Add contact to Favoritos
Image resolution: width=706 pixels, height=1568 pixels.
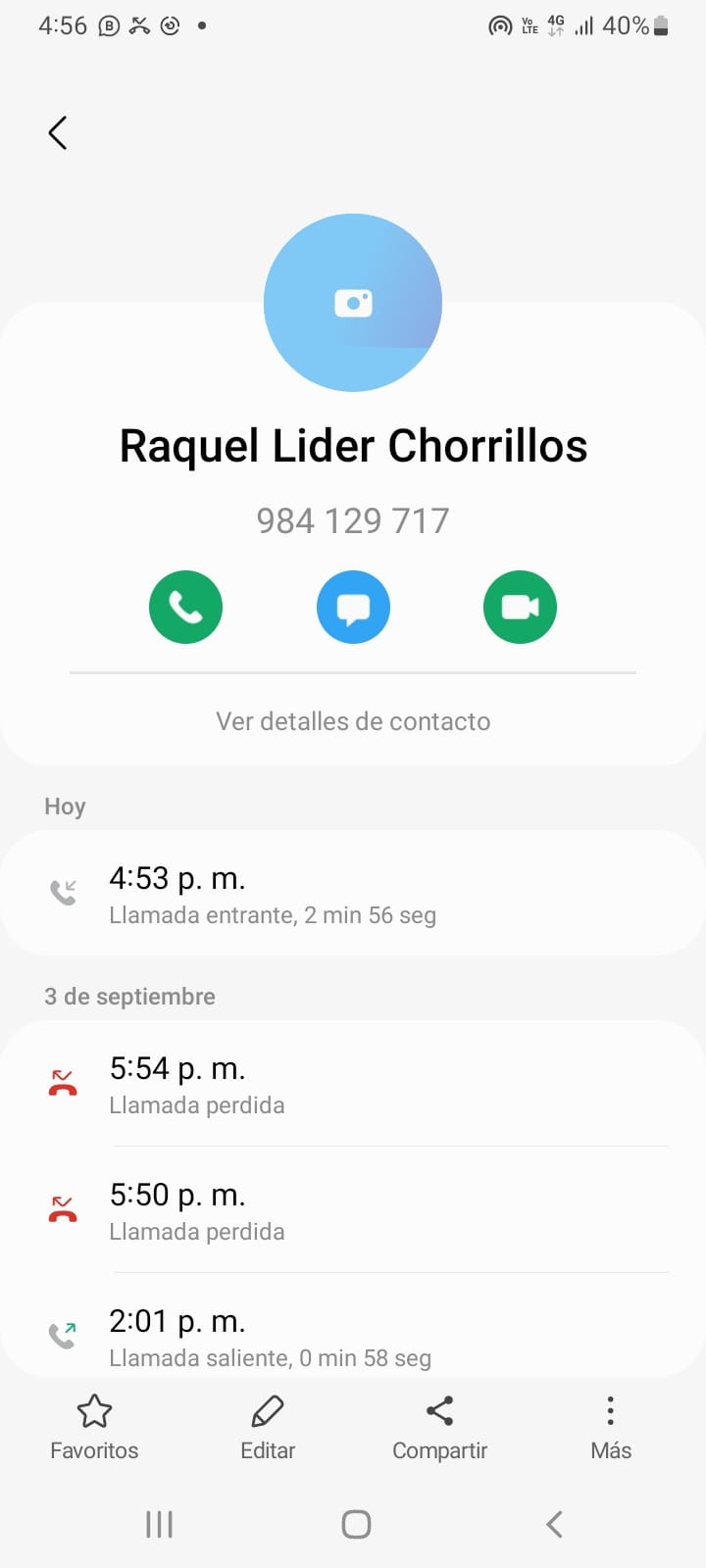click(x=94, y=1427)
